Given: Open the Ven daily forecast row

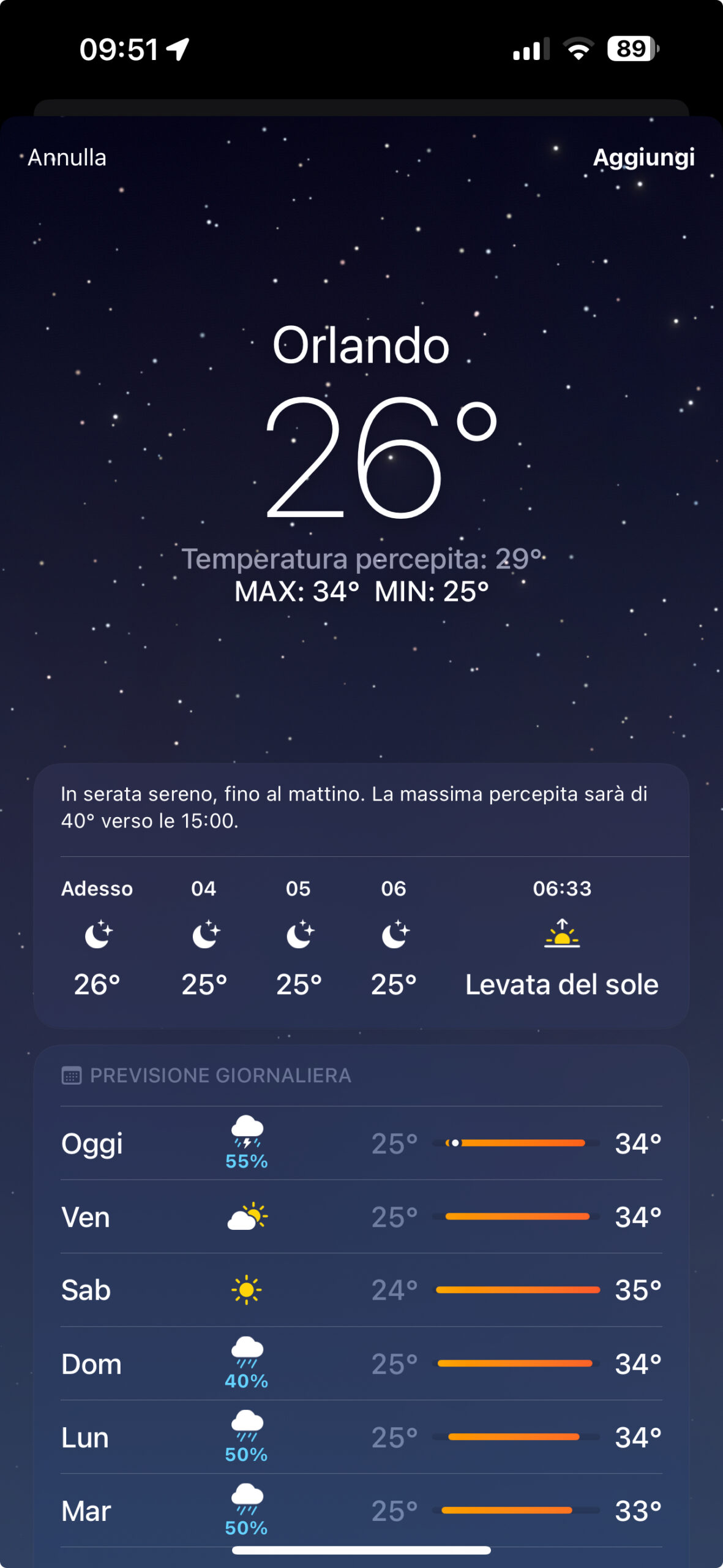Looking at the screenshot, I should pyautogui.click(x=361, y=1217).
